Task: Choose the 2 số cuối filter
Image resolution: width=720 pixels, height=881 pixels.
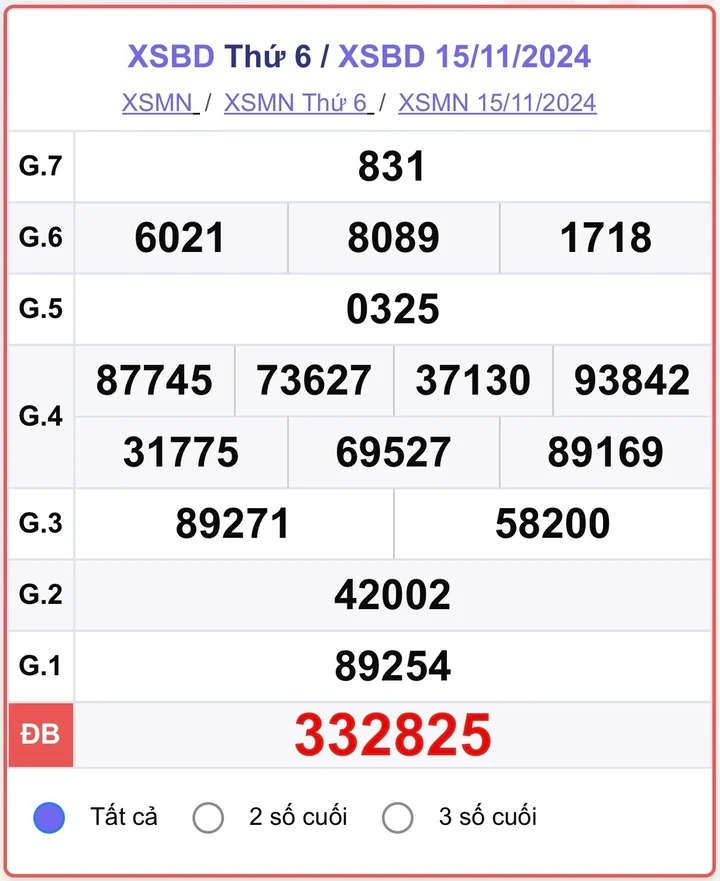Action: pyautogui.click(x=208, y=817)
